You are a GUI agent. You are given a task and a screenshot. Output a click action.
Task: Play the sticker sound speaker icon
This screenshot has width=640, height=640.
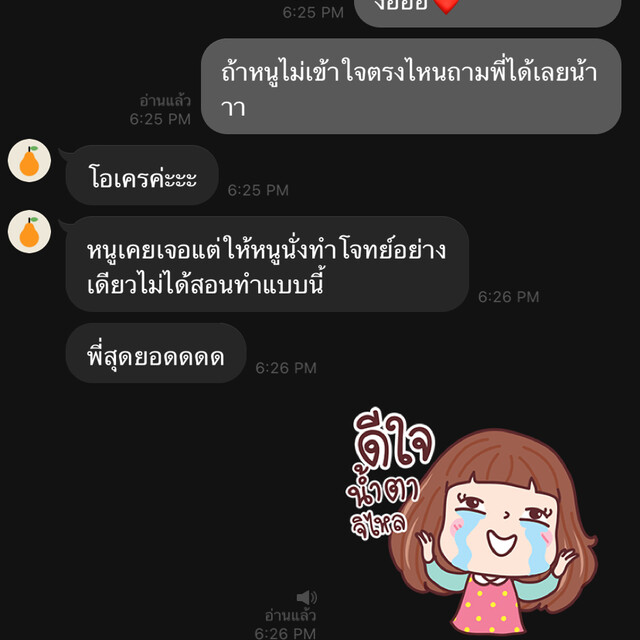tap(307, 598)
